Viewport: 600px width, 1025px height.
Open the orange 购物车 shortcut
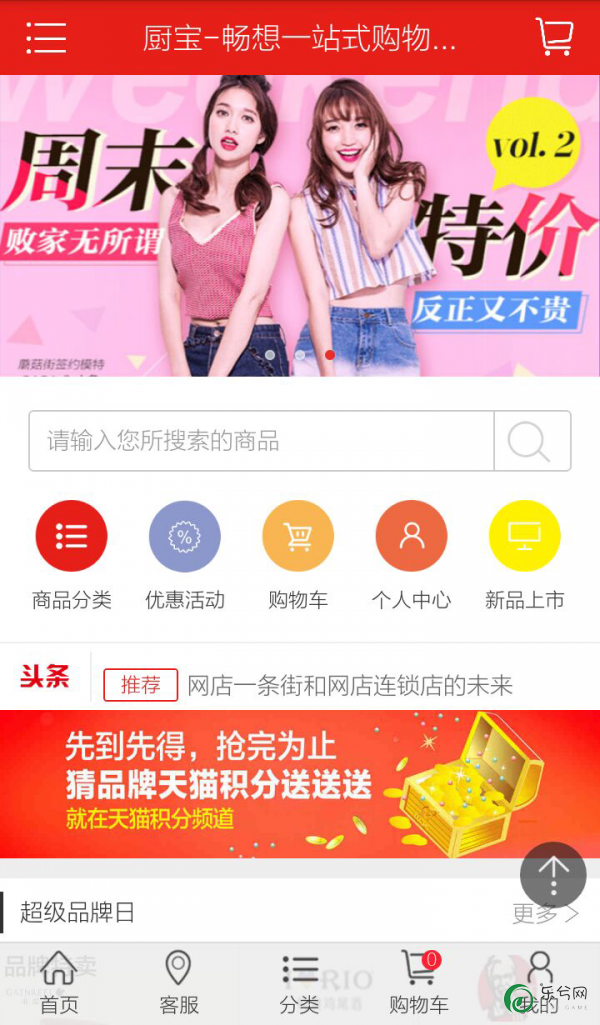tap(298, 537)
